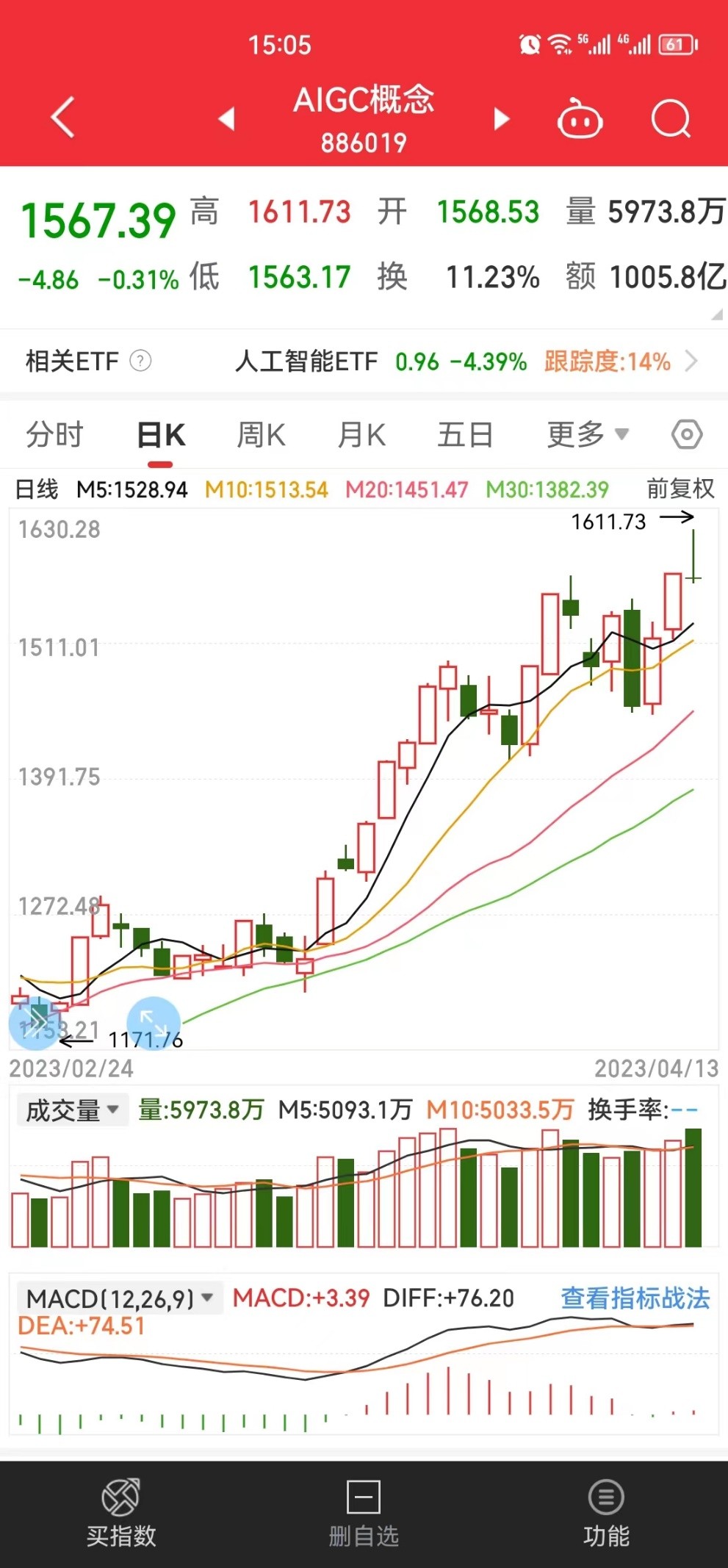The image size is (728, 1568).
Task: Open the AI assistant robot icon
Action: [x=580, y=120]
